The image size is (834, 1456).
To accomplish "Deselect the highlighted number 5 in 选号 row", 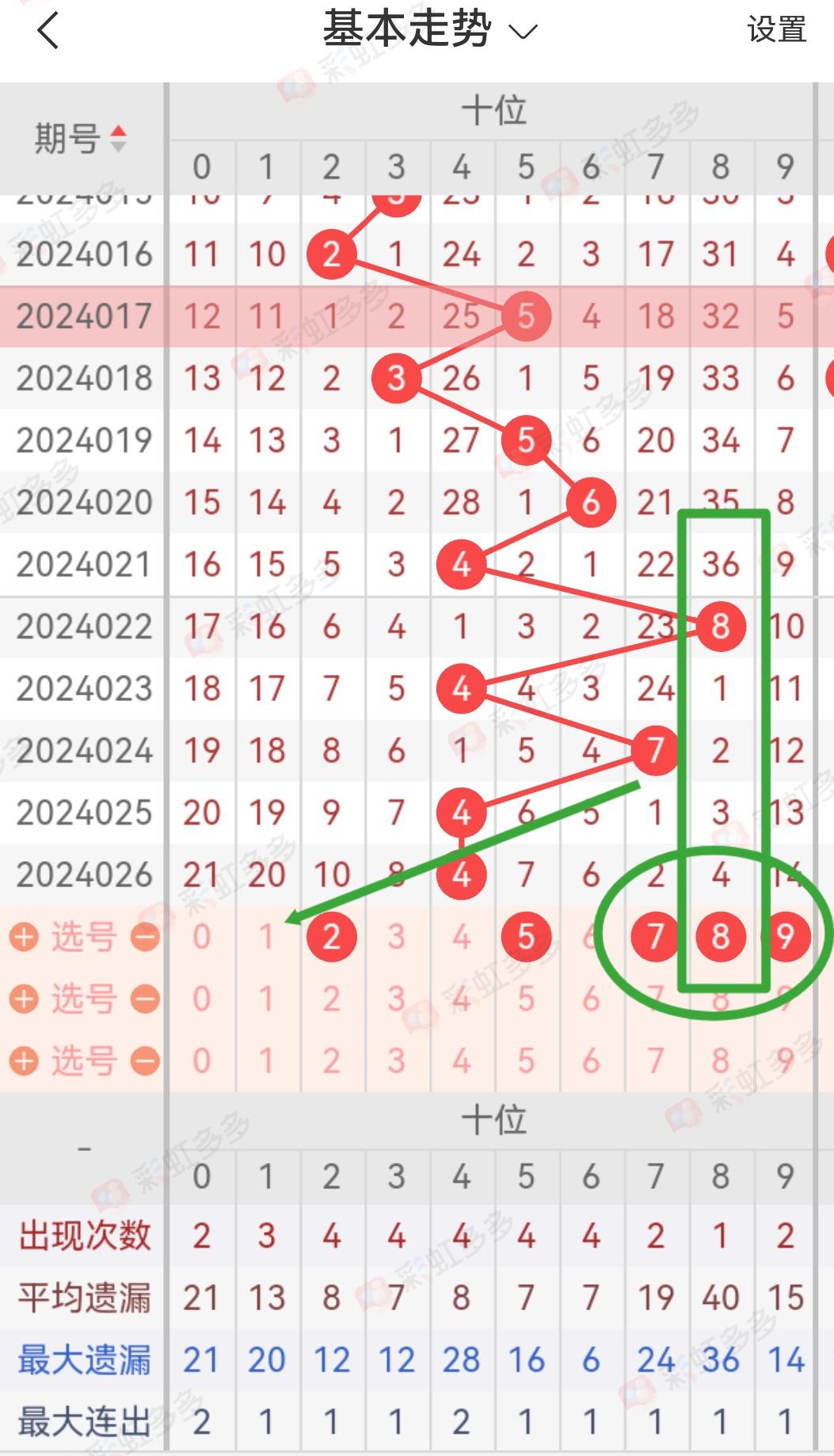I will point(526,936).
